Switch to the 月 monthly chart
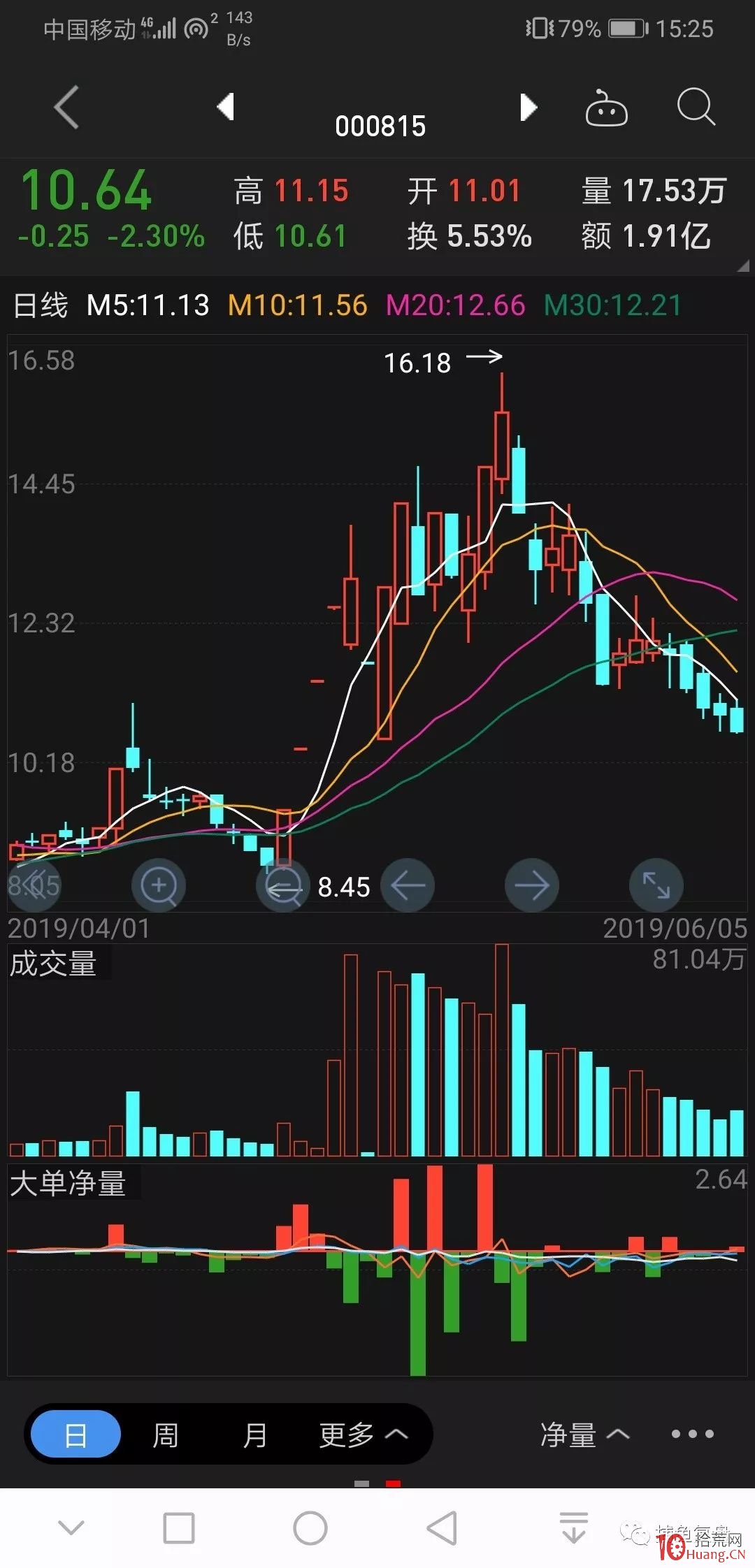Viewport: 755px width, 1568px height. (x=255, y=1435)
